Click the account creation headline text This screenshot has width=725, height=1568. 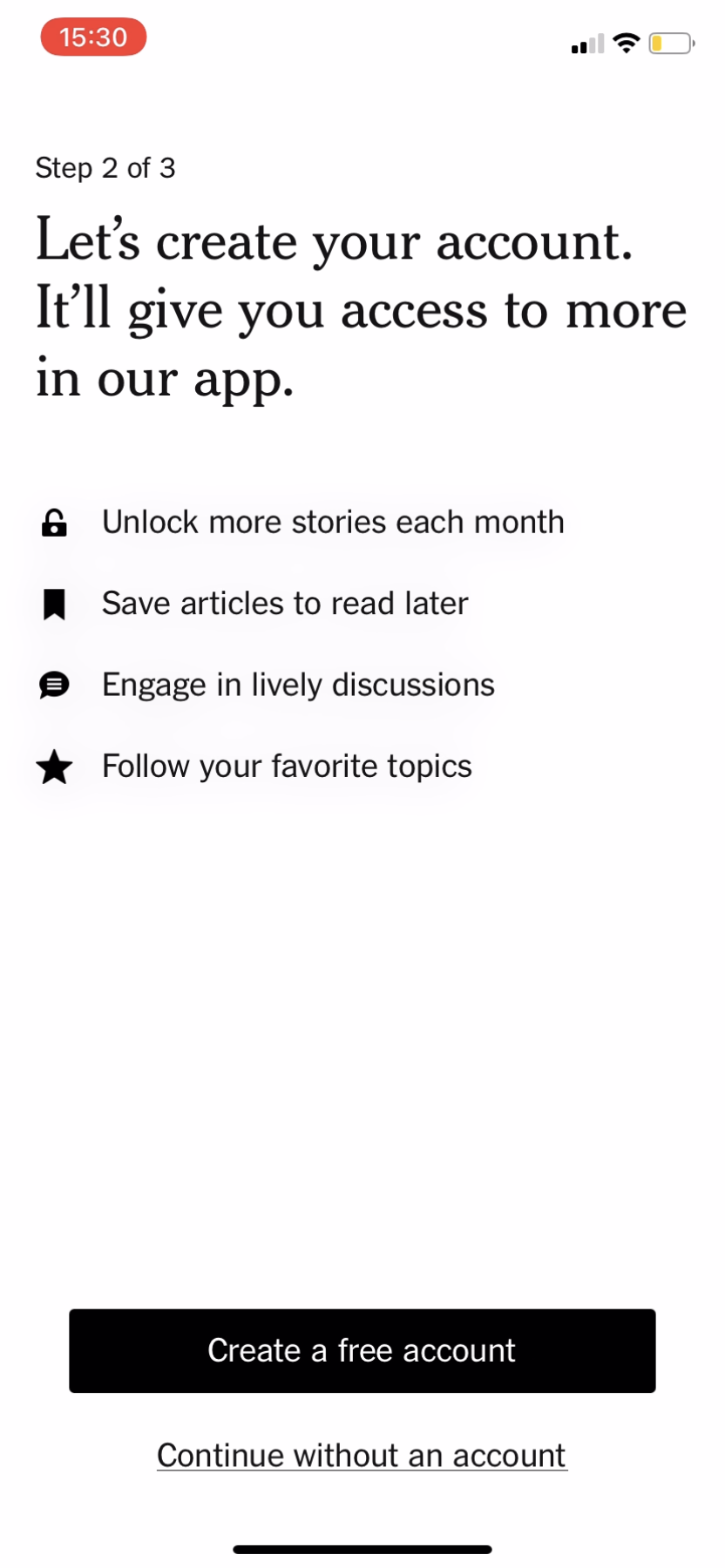(x=361, y=309)
